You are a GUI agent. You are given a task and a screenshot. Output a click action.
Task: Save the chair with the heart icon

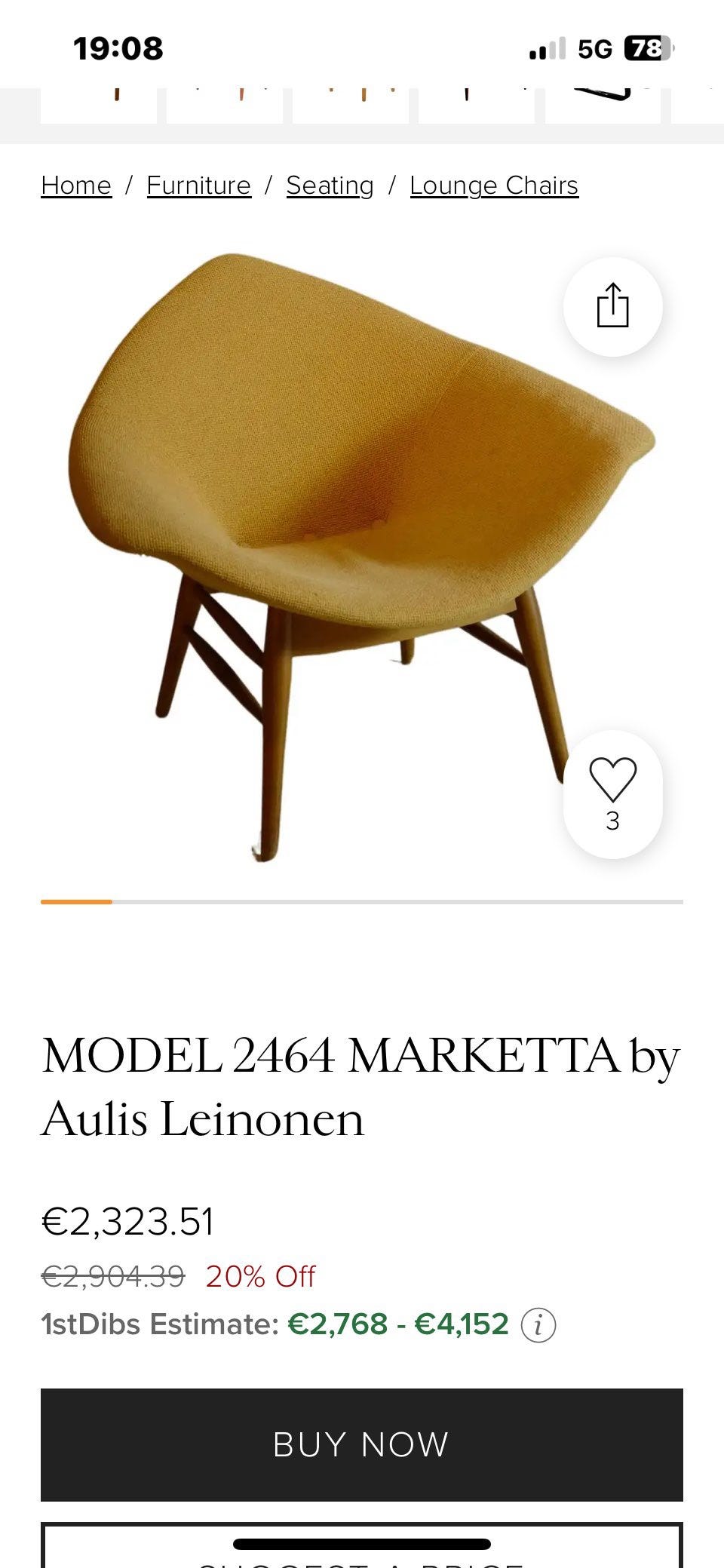click(x=612, y=781)
